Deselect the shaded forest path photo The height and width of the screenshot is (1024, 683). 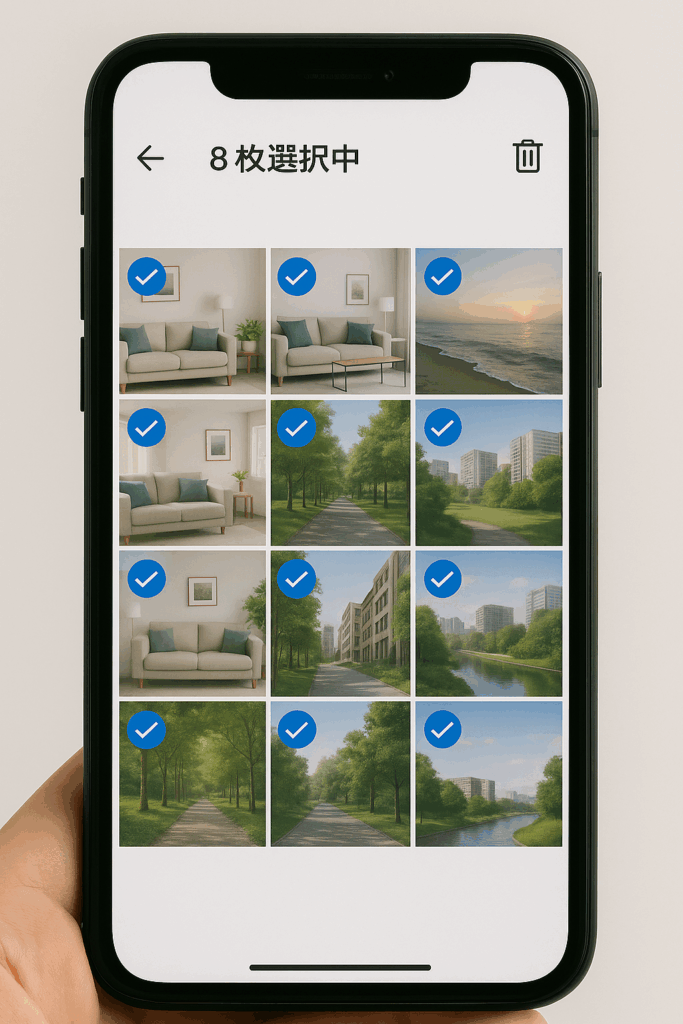[147, 730]
